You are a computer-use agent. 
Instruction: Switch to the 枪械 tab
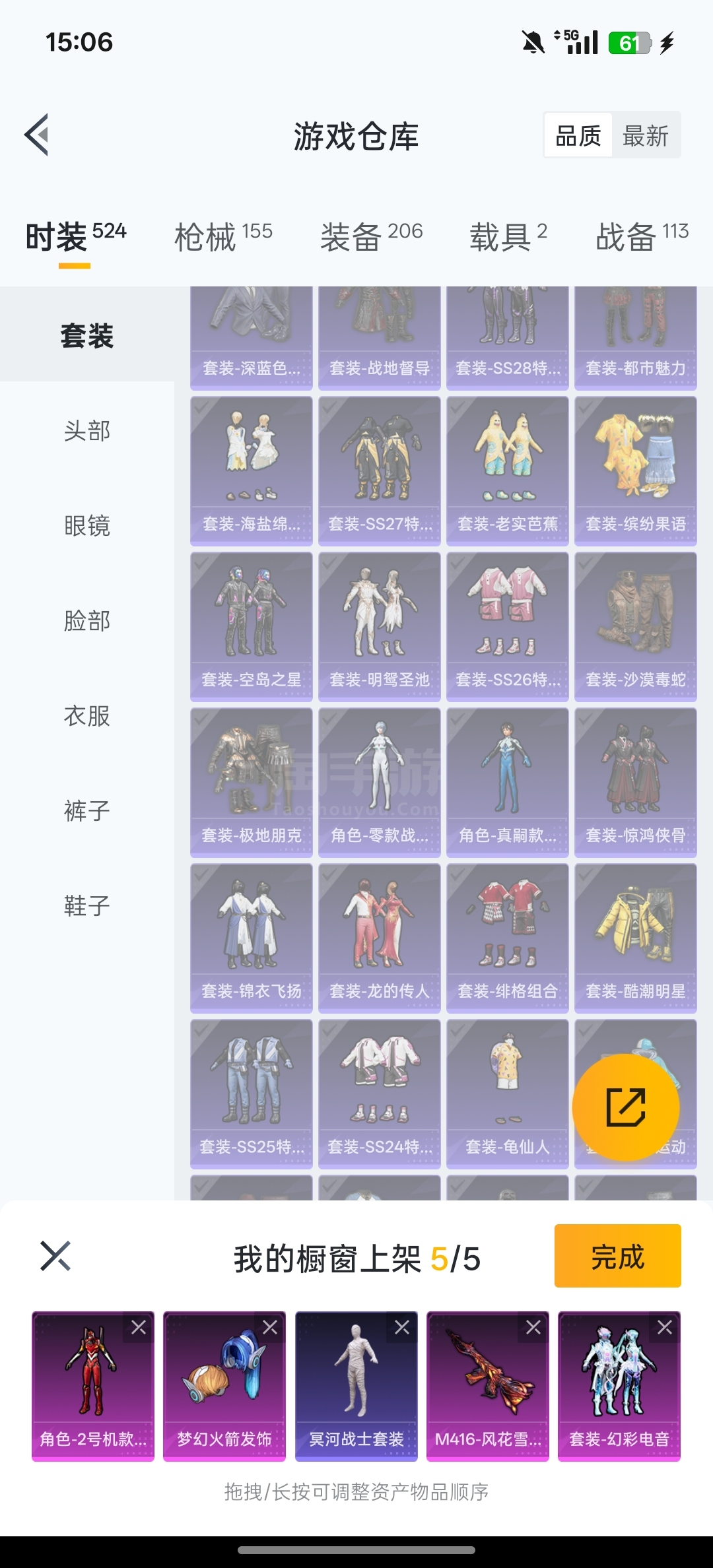(x=223, y=236)
